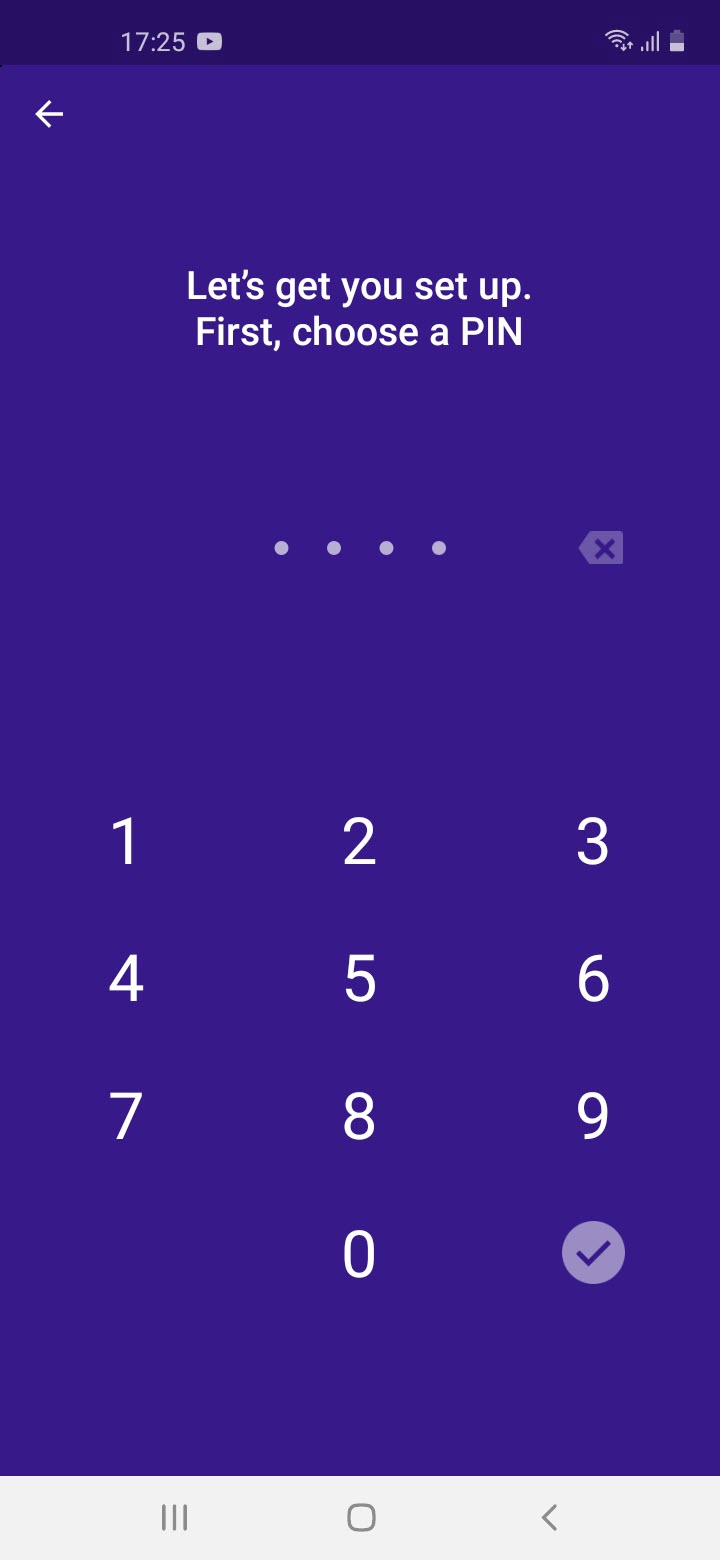Select digit 9 on the keypad

coord(593,1116)
